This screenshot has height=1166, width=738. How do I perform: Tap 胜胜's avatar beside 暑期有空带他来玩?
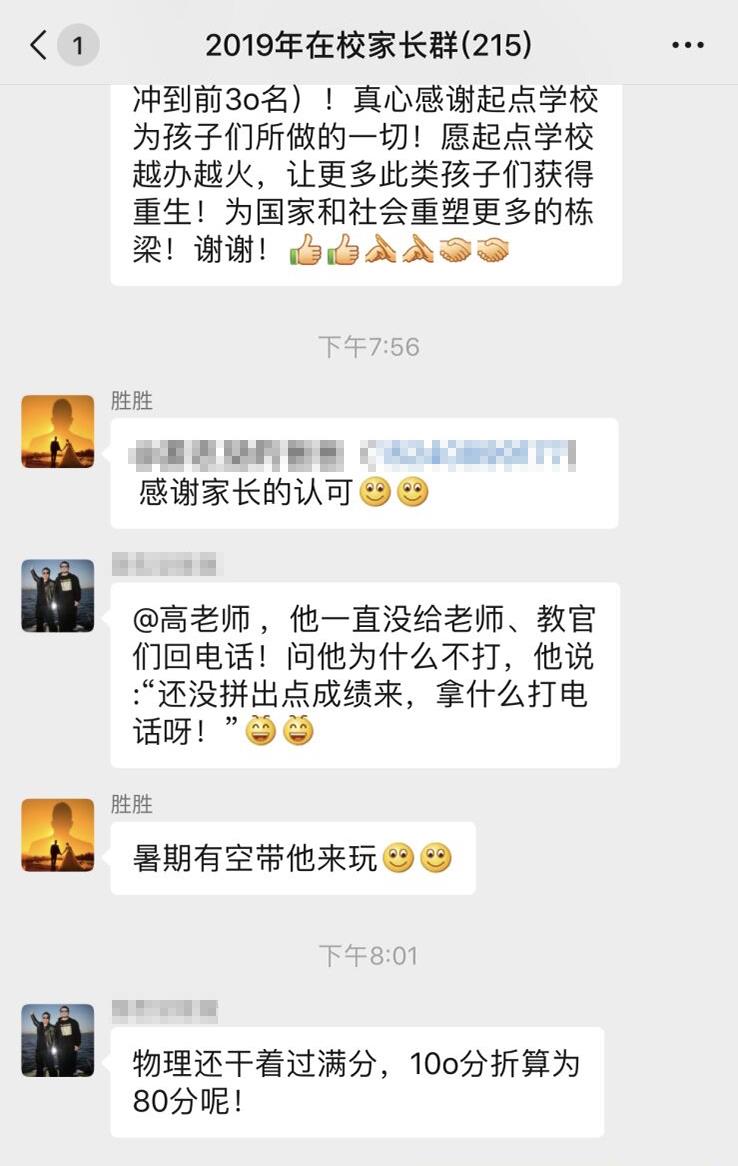[58, 834]
